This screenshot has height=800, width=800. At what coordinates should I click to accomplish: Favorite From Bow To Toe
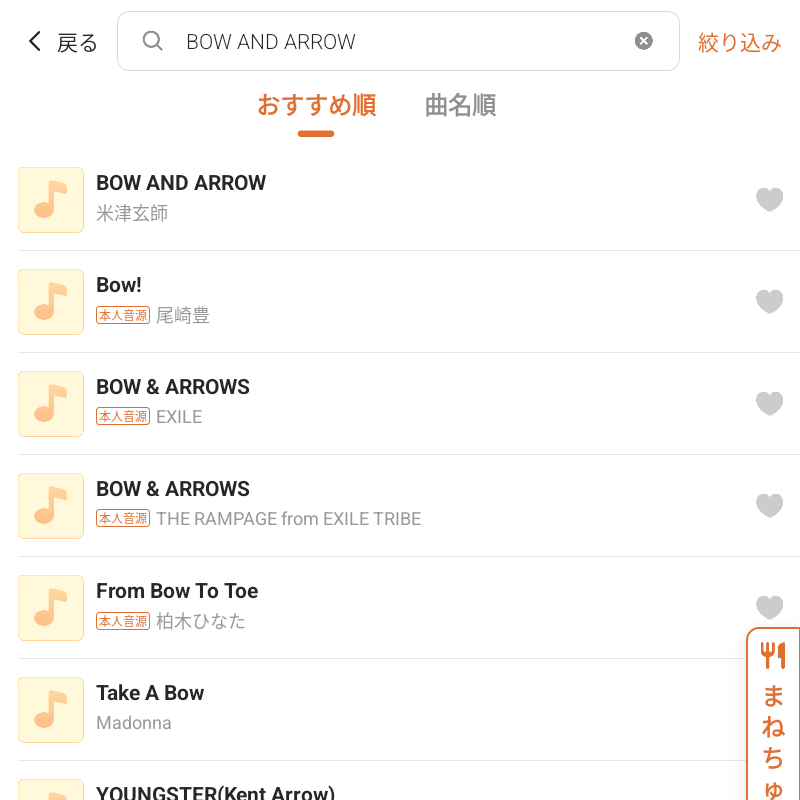coord(769,608)
